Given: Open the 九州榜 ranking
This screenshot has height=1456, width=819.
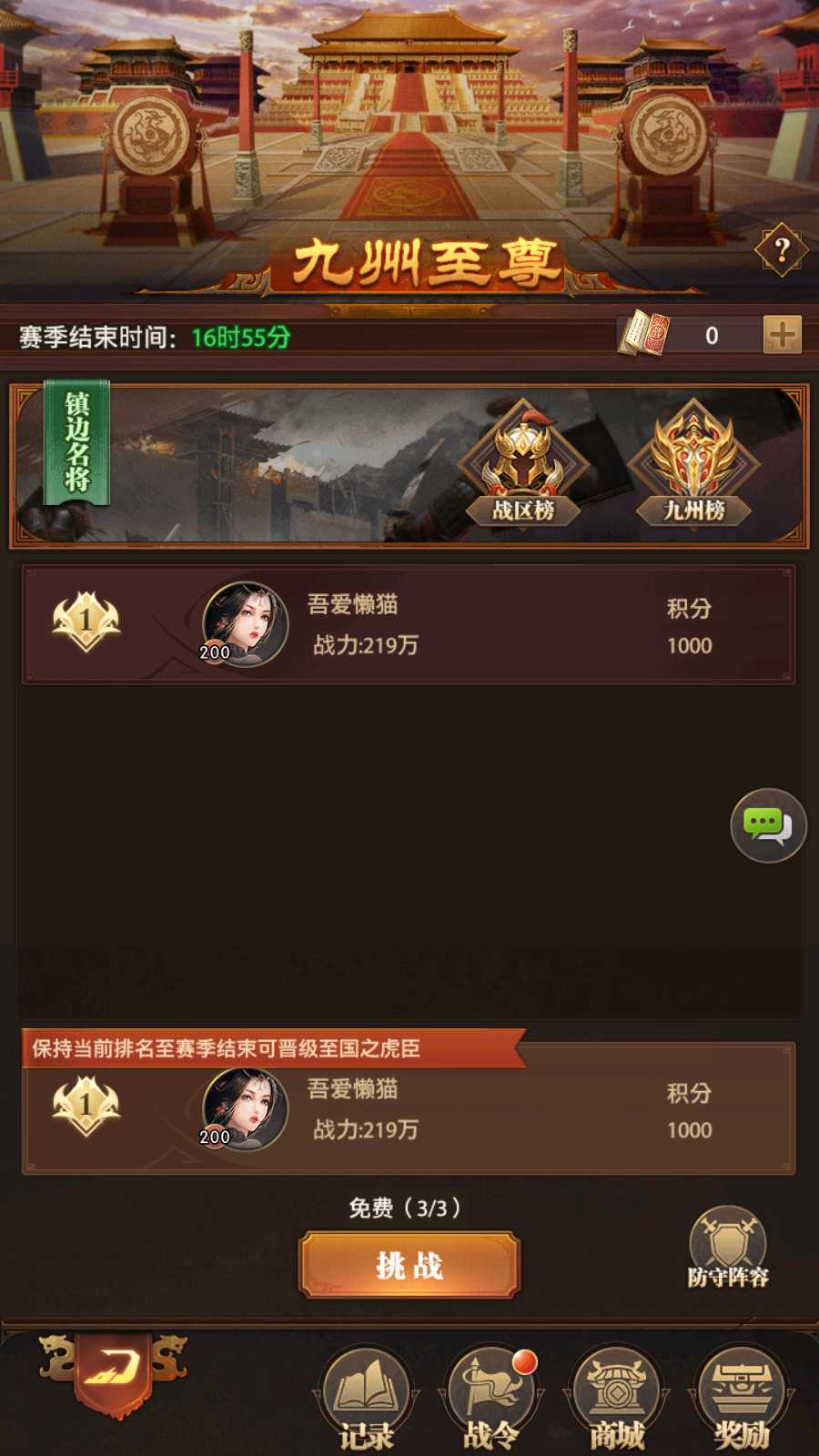Looking at the screenshot, I should tap(693, 466).
